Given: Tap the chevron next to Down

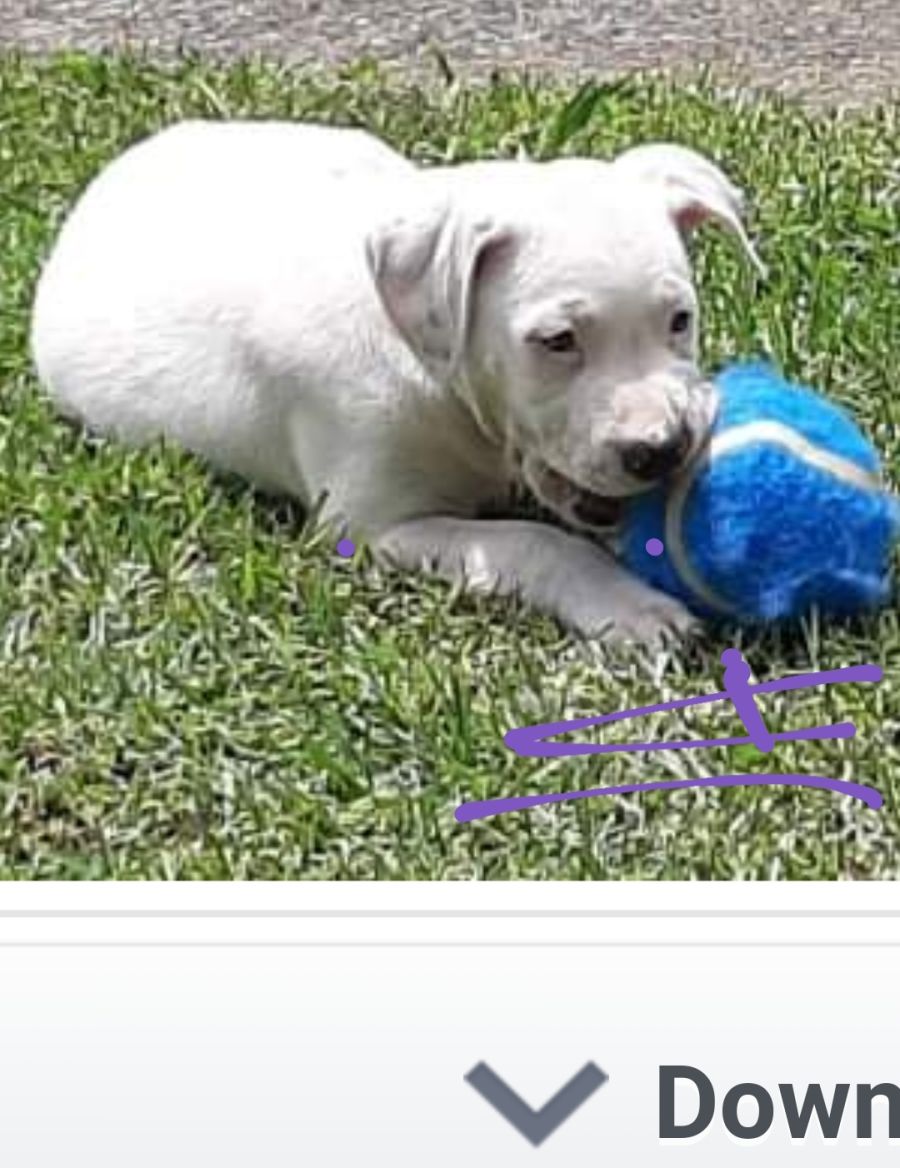Looking at the screenshot, I should click(x=536, y=1099).
